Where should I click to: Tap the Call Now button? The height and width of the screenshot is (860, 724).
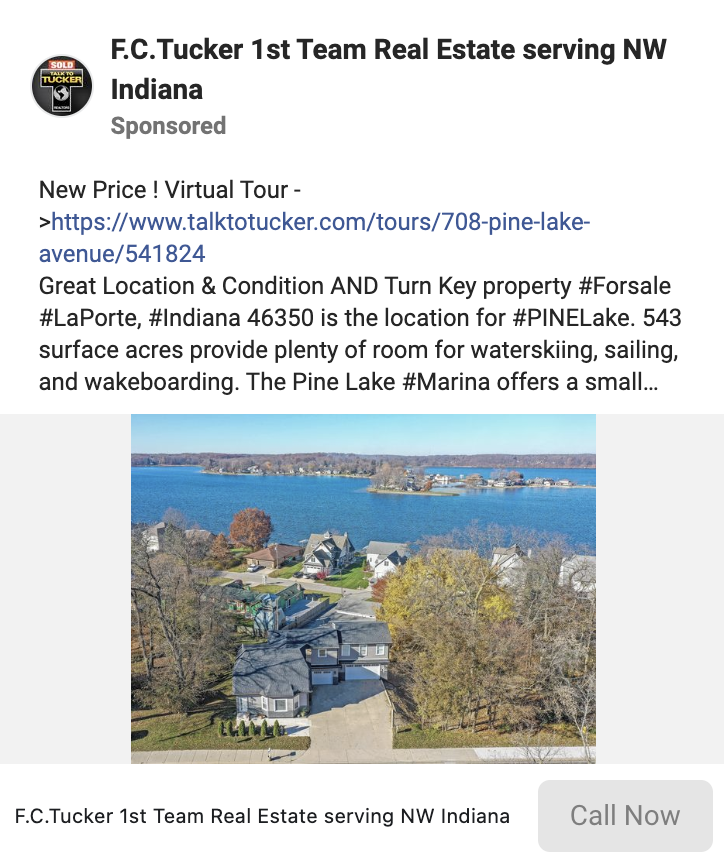pos(625,815)
